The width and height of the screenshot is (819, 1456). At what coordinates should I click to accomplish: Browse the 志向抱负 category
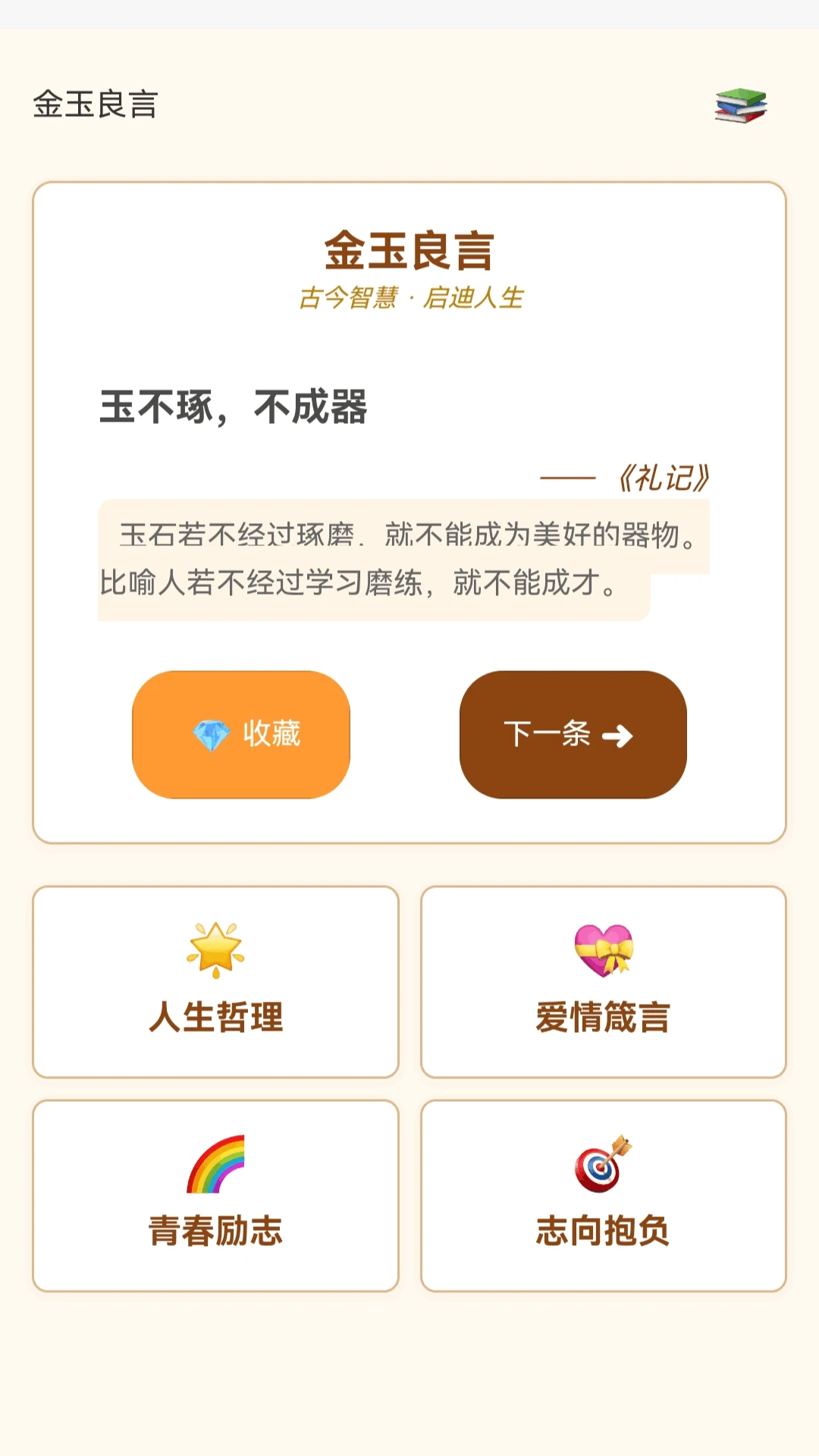603,1195
